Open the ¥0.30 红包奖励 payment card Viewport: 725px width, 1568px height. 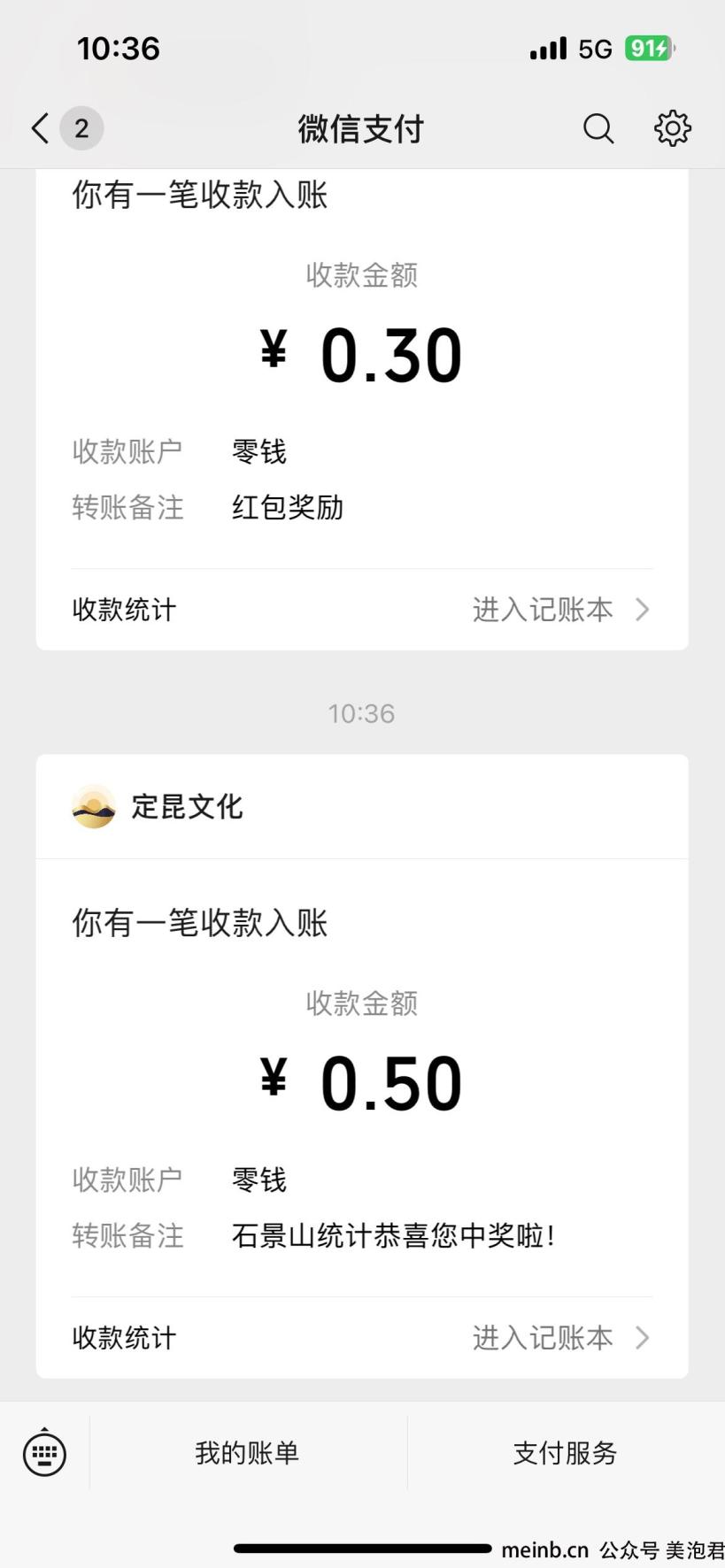[x=362, y=409]
